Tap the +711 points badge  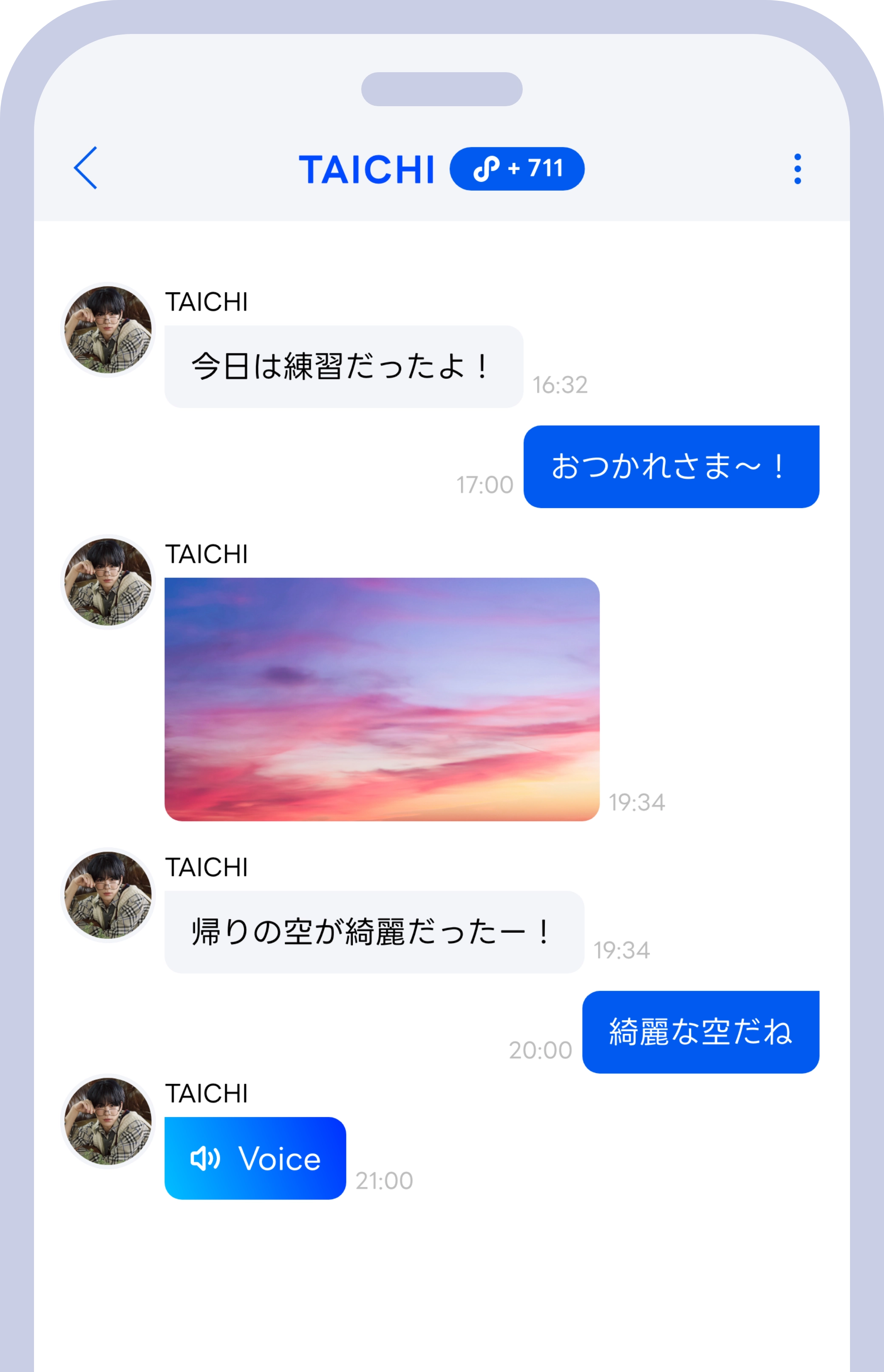(x=517, y=169)
